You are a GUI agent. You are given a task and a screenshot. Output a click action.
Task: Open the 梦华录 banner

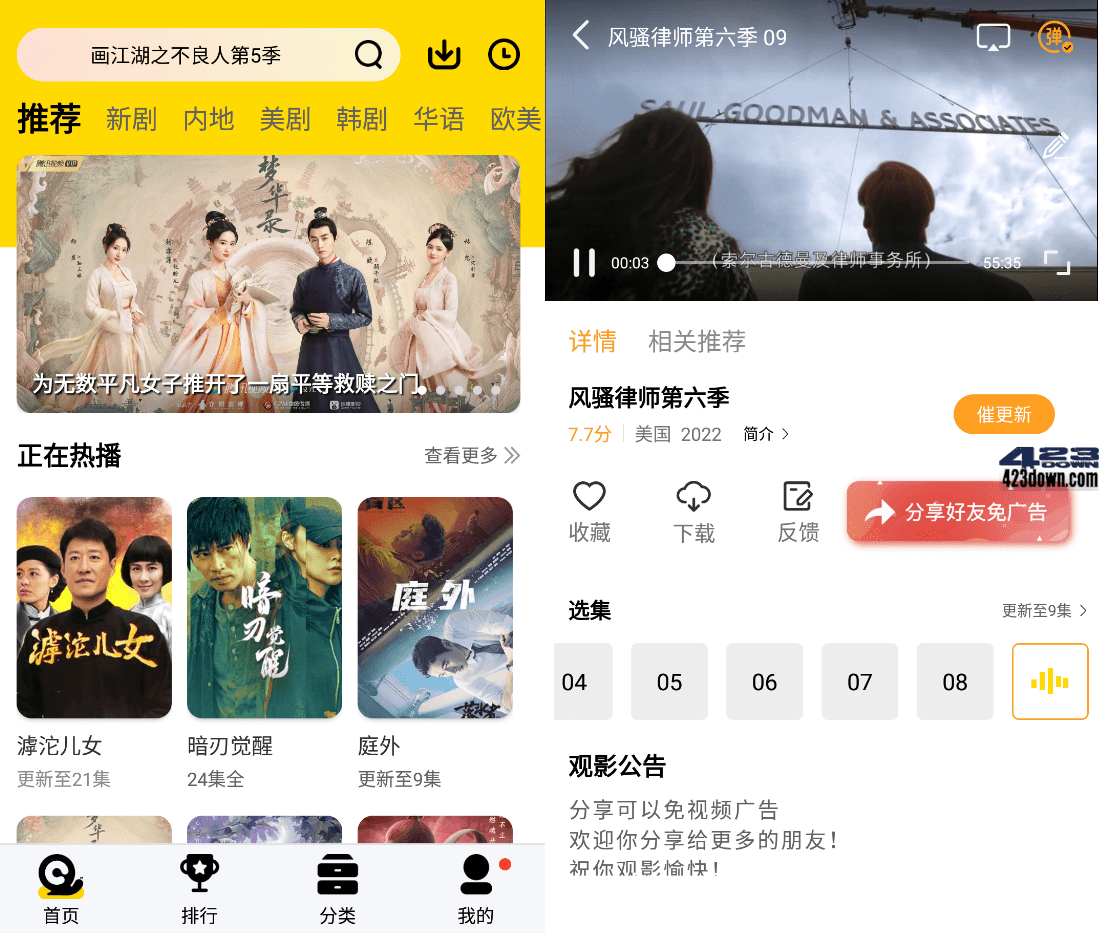click(268, 284)
